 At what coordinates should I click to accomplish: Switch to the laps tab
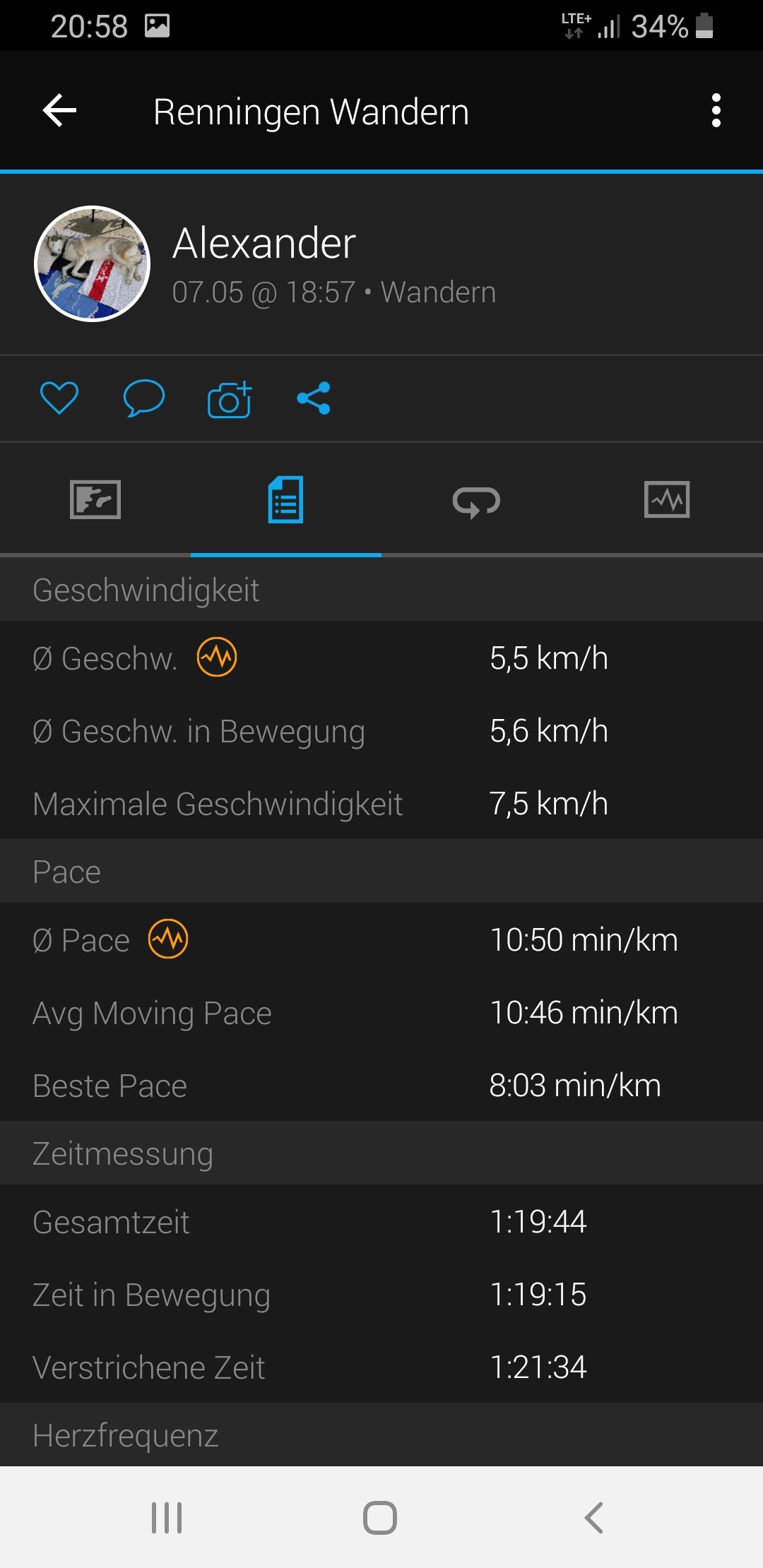476,501
